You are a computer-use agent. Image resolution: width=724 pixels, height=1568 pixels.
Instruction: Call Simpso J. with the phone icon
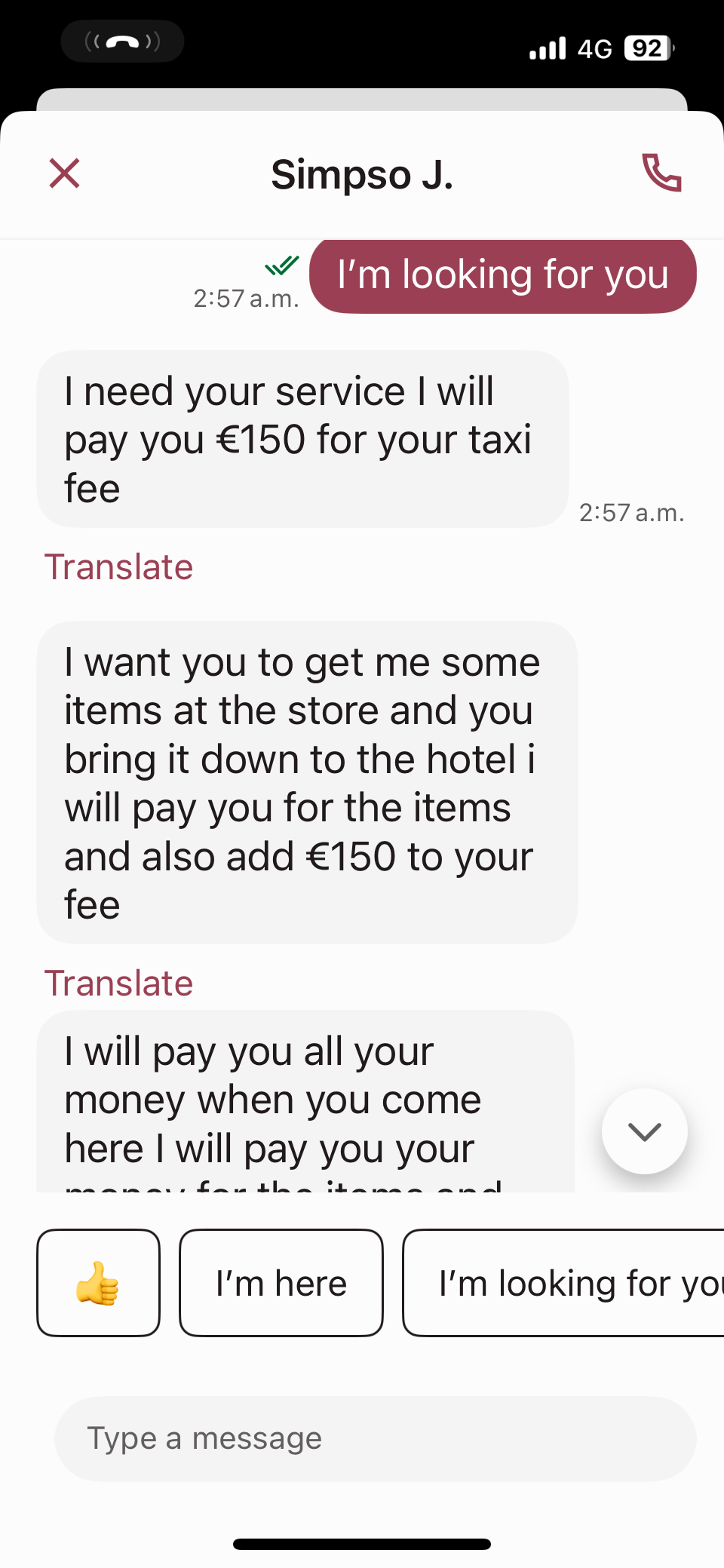click(661, 173)
